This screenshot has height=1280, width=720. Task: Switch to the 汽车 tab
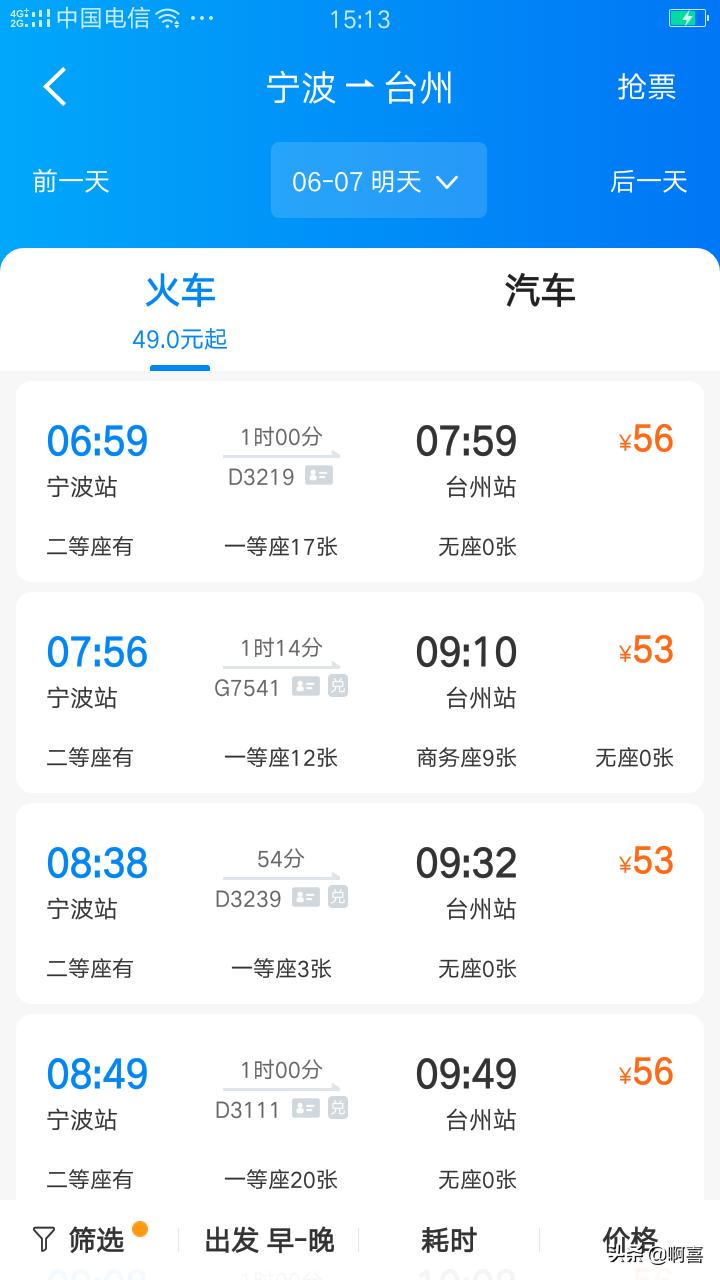point(540,291)
